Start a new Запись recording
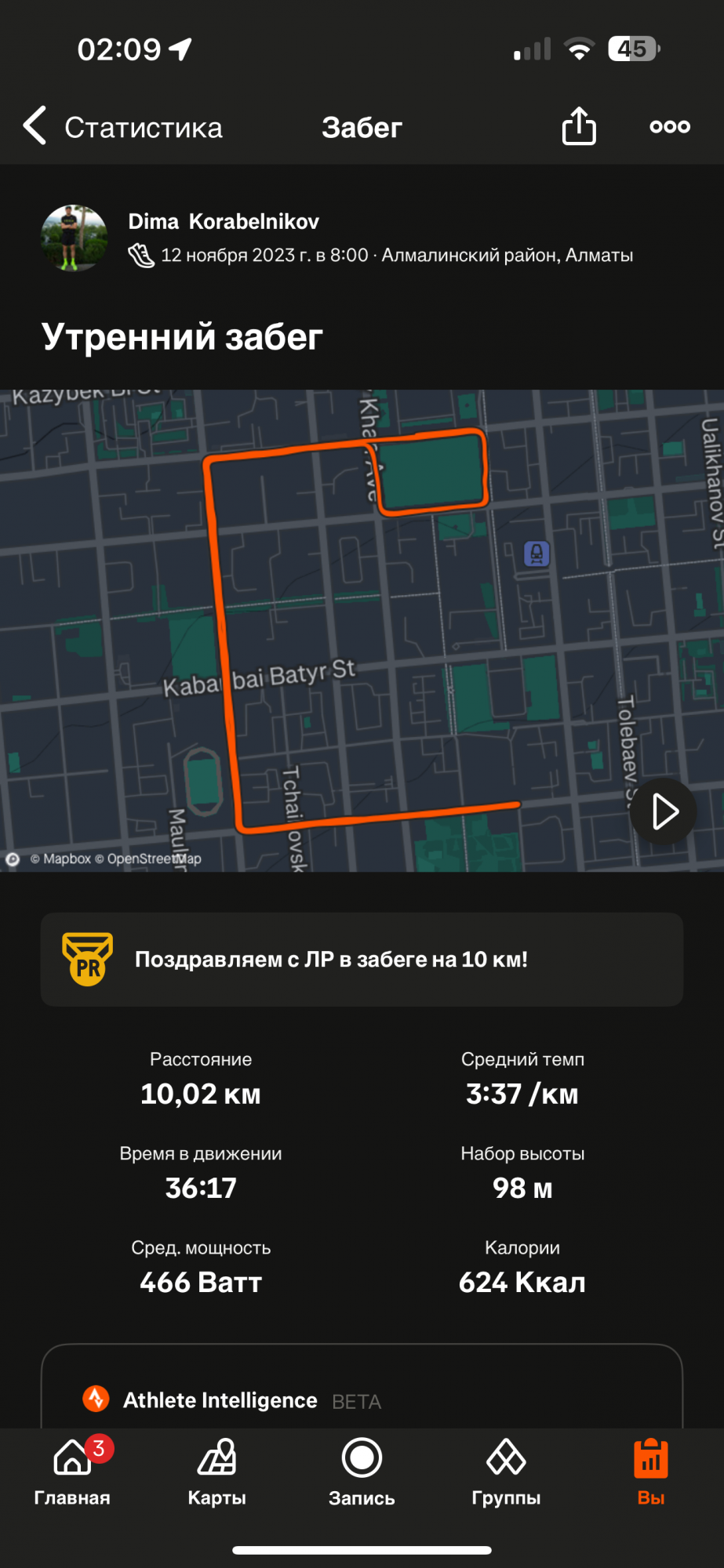Image resolution: width=724 pixels, height=1568 pixels. 362,1472
